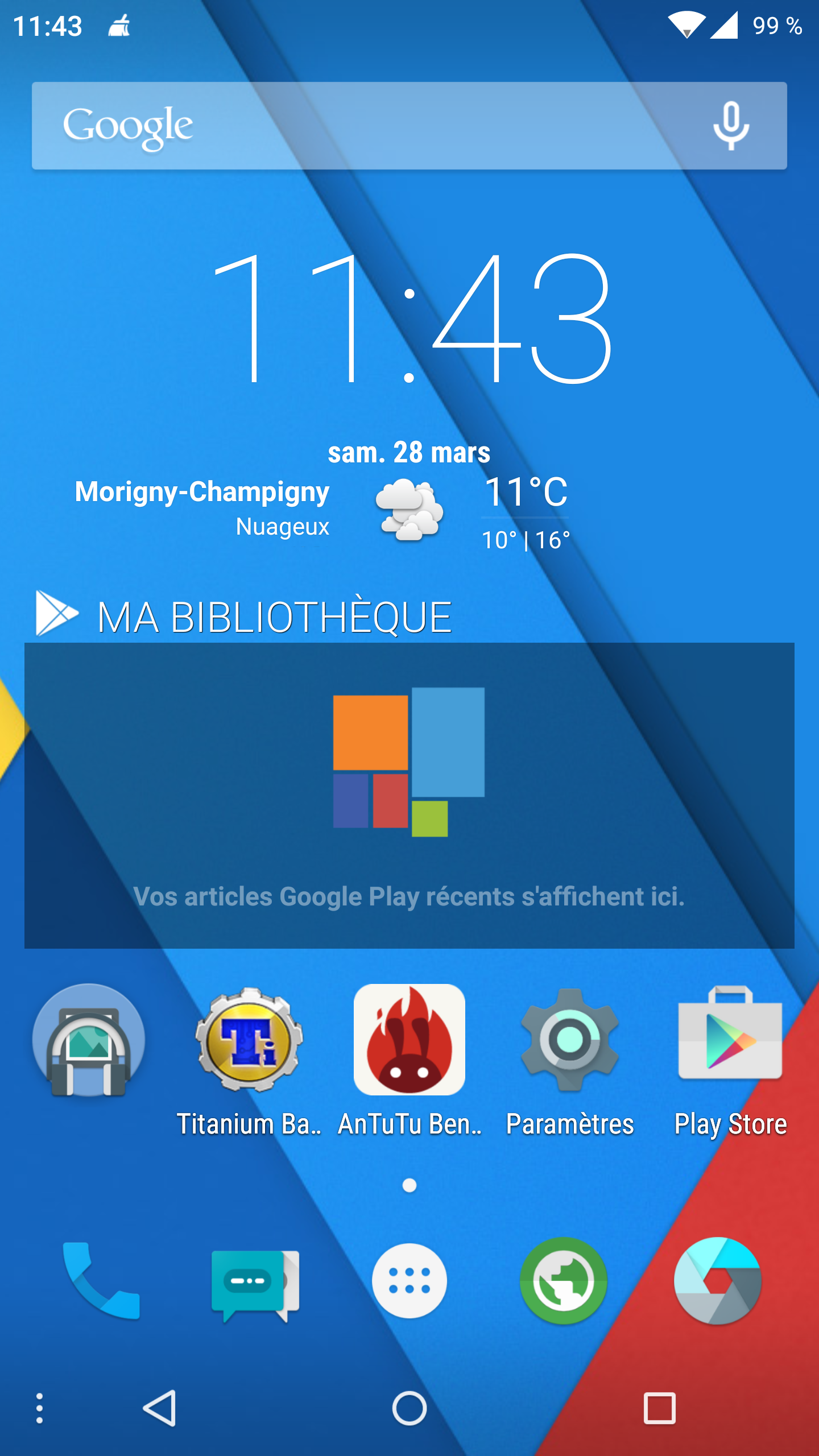
Task: Launch Titanium Backup
Action: click(x=249, y=1041)
